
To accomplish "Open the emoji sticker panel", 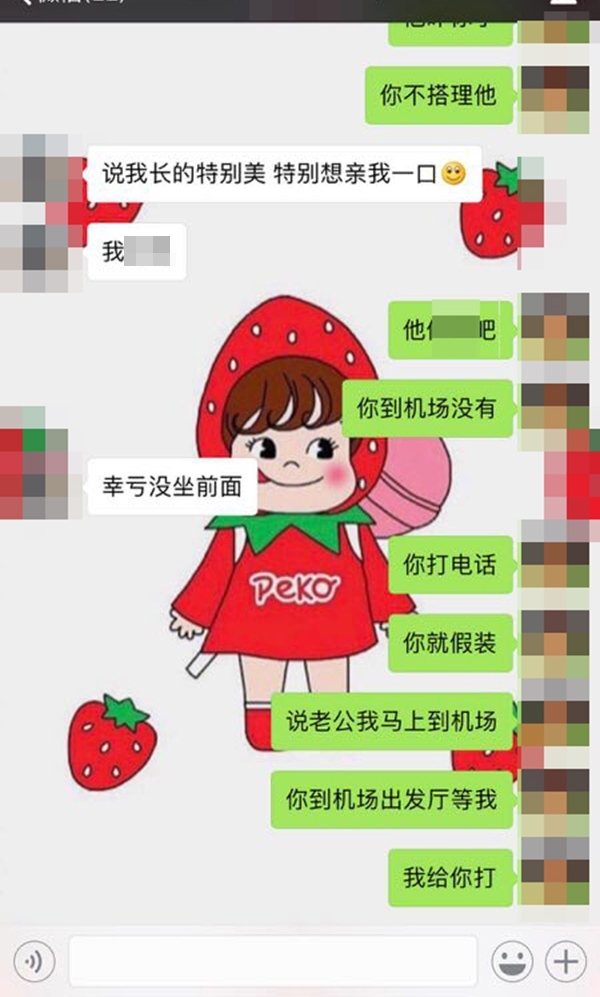I will click(x=512, y=961).
